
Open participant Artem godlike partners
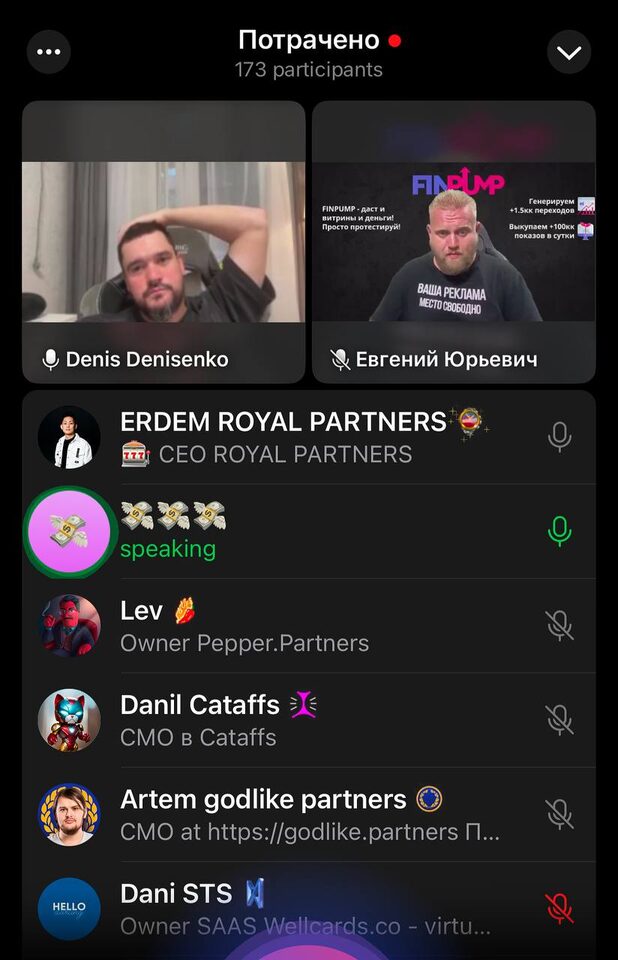300,814
